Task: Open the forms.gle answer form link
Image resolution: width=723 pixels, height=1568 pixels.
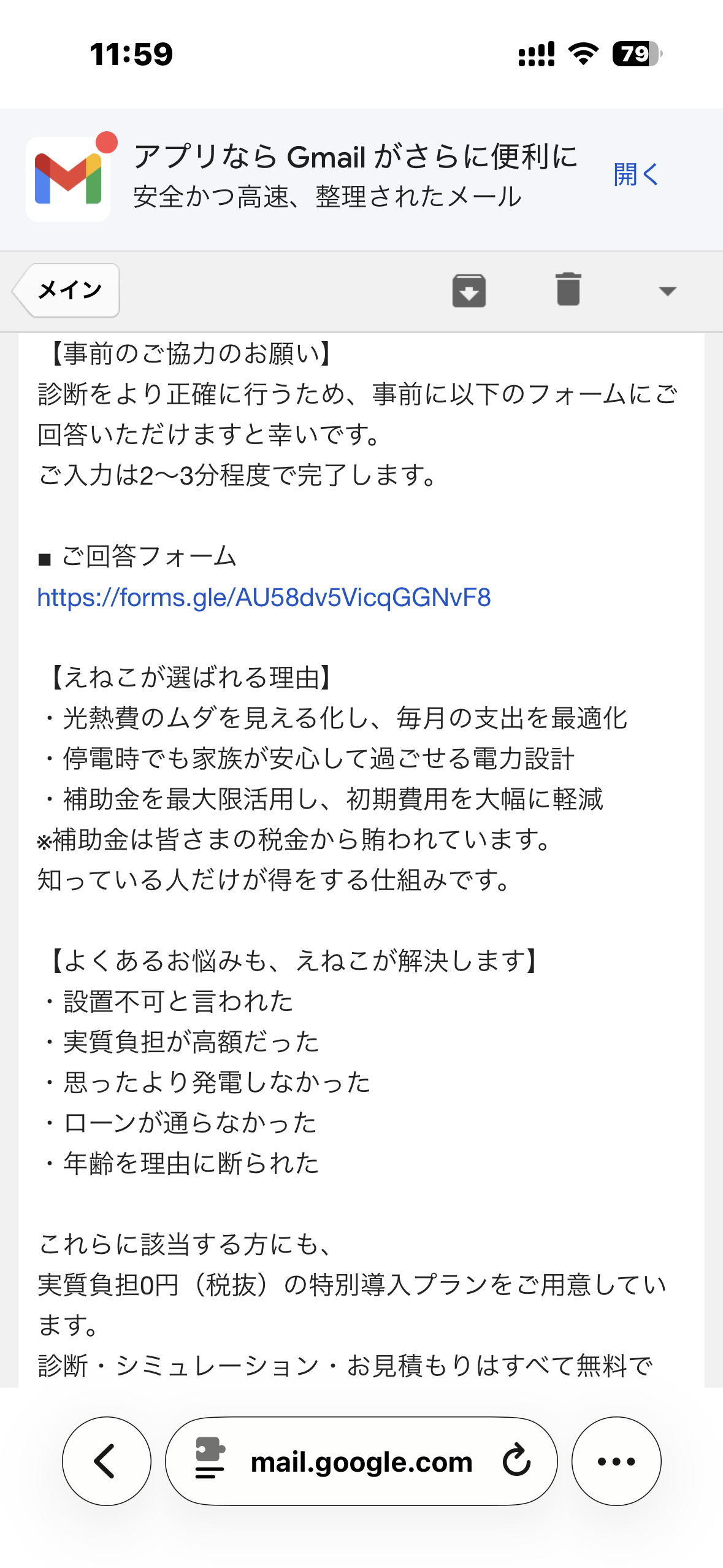Action: point(264,598)
